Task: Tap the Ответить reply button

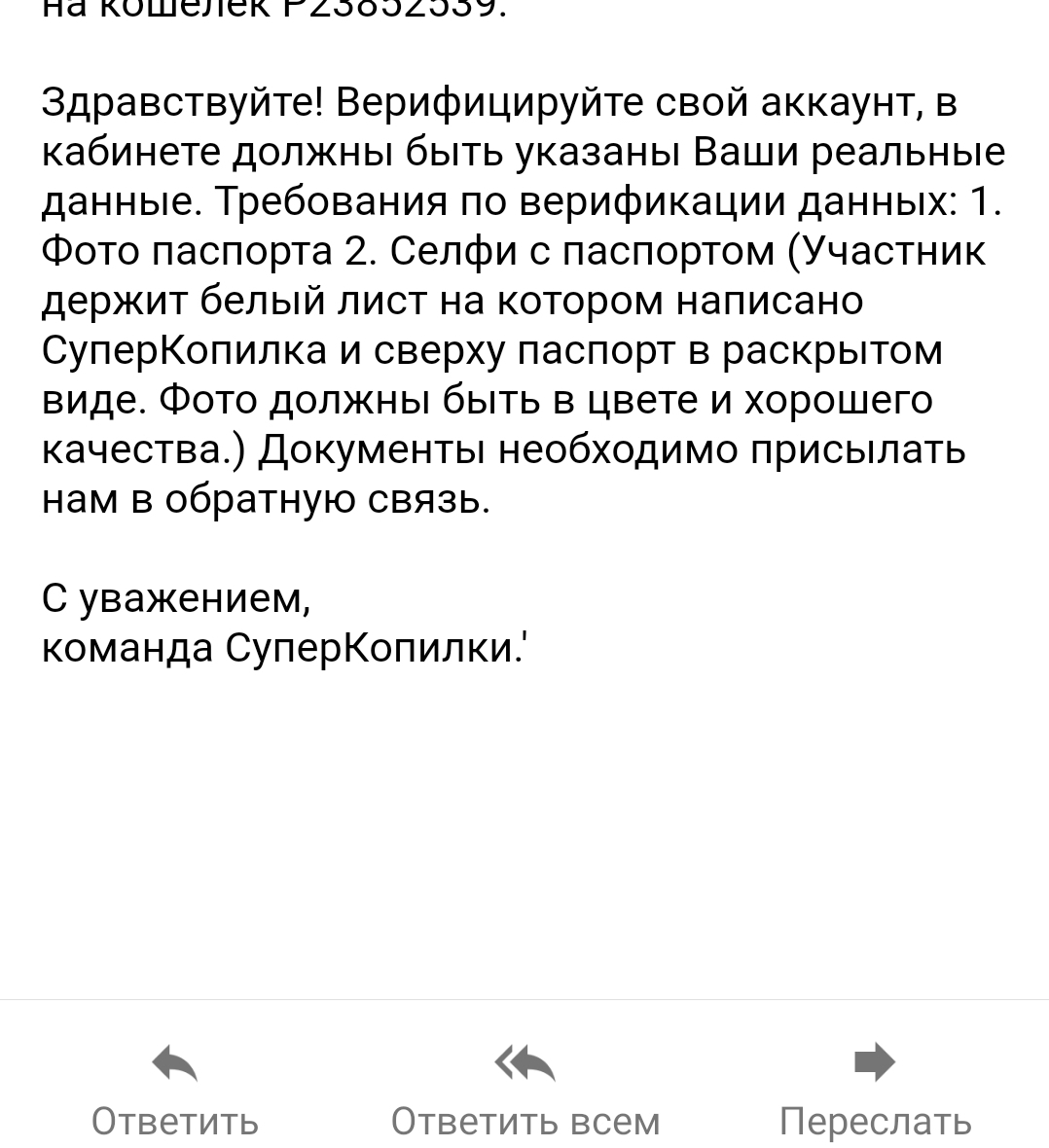Action: 174,1089
